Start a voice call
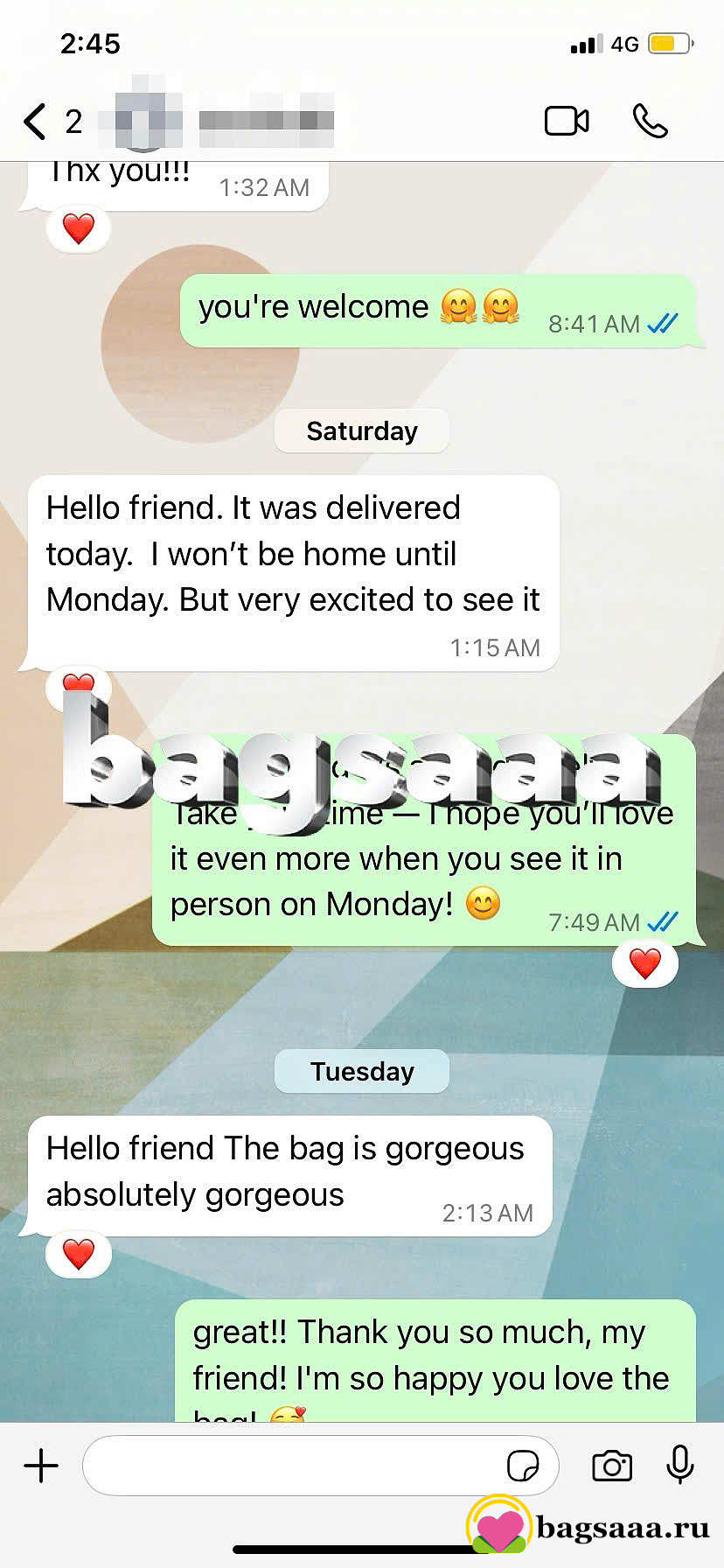 (x=650, y=121)
